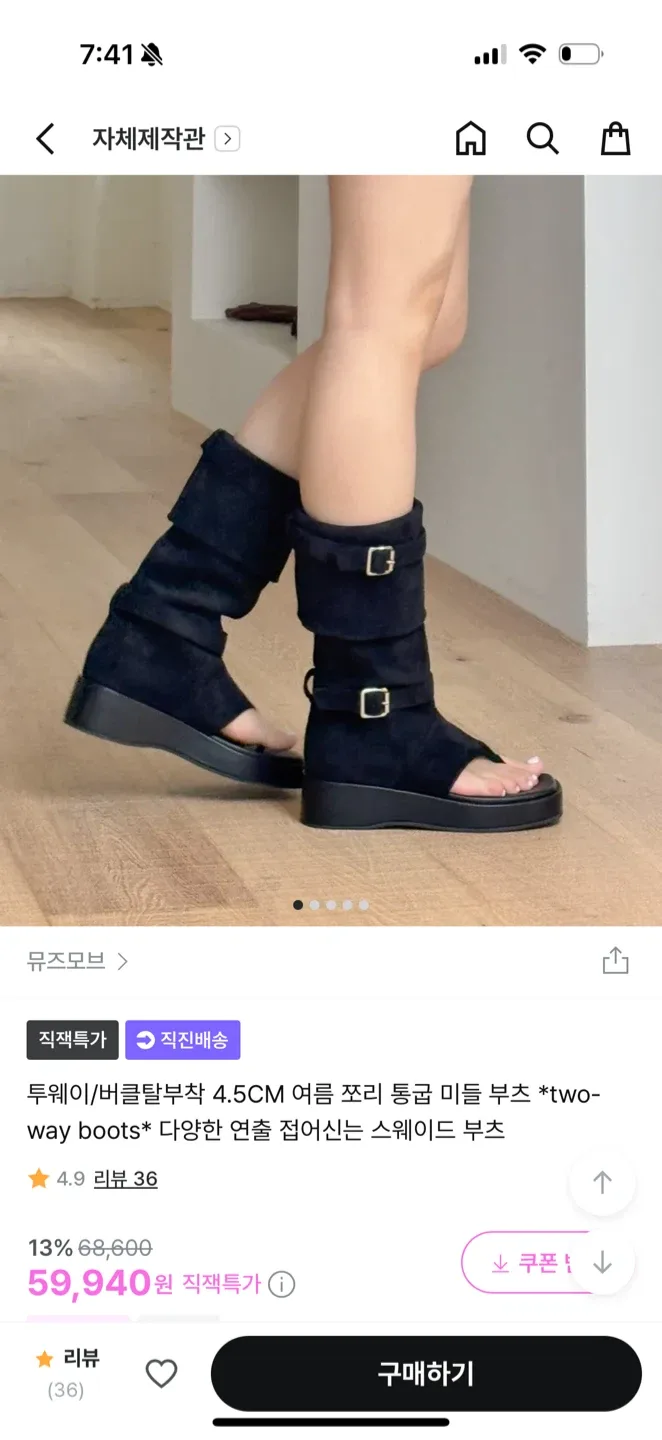Open search with the magnifier icon
662x1440 pixels.
tap(542, 139)
